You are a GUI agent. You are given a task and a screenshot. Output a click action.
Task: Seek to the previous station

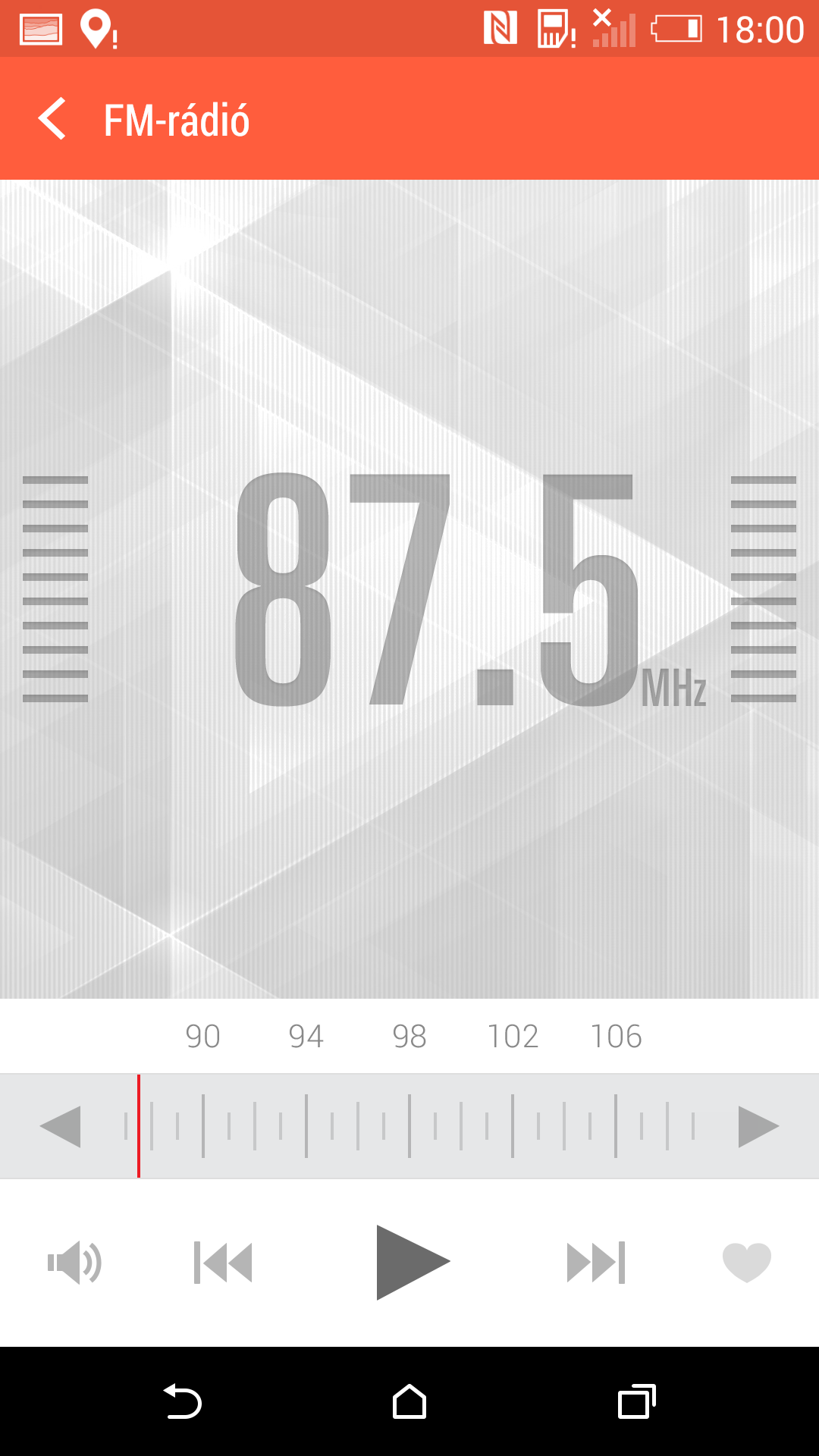[221, 1260]
